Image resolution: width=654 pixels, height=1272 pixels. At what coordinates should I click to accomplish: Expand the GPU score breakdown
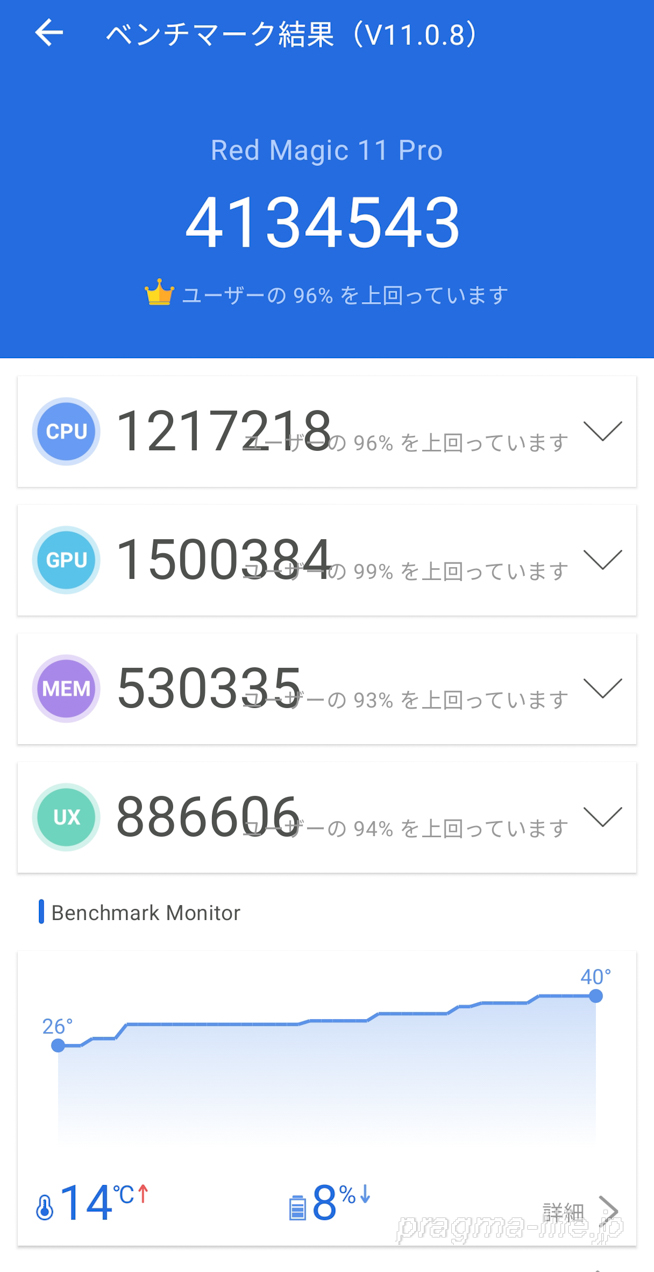[602, 560]
